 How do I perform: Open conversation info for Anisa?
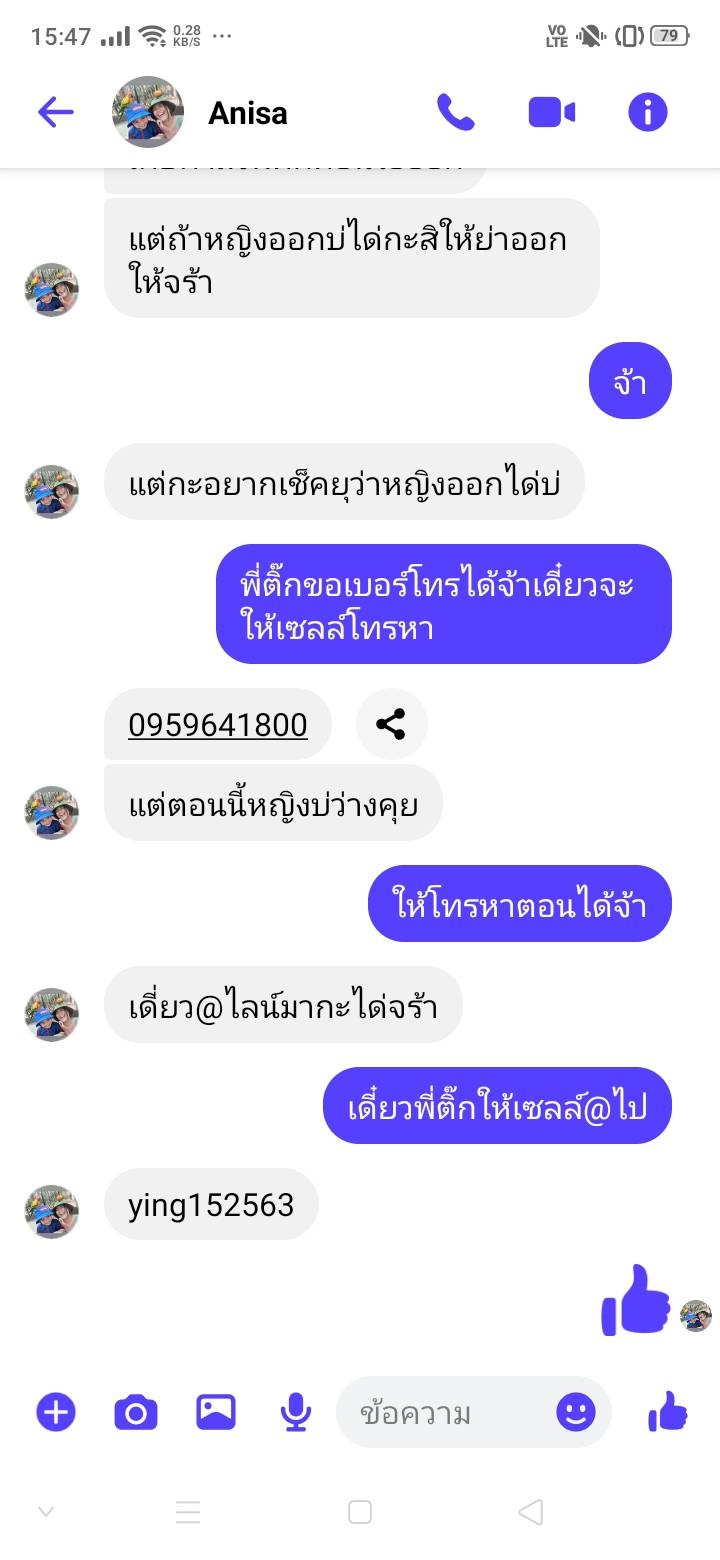click(x=647, y=112)
